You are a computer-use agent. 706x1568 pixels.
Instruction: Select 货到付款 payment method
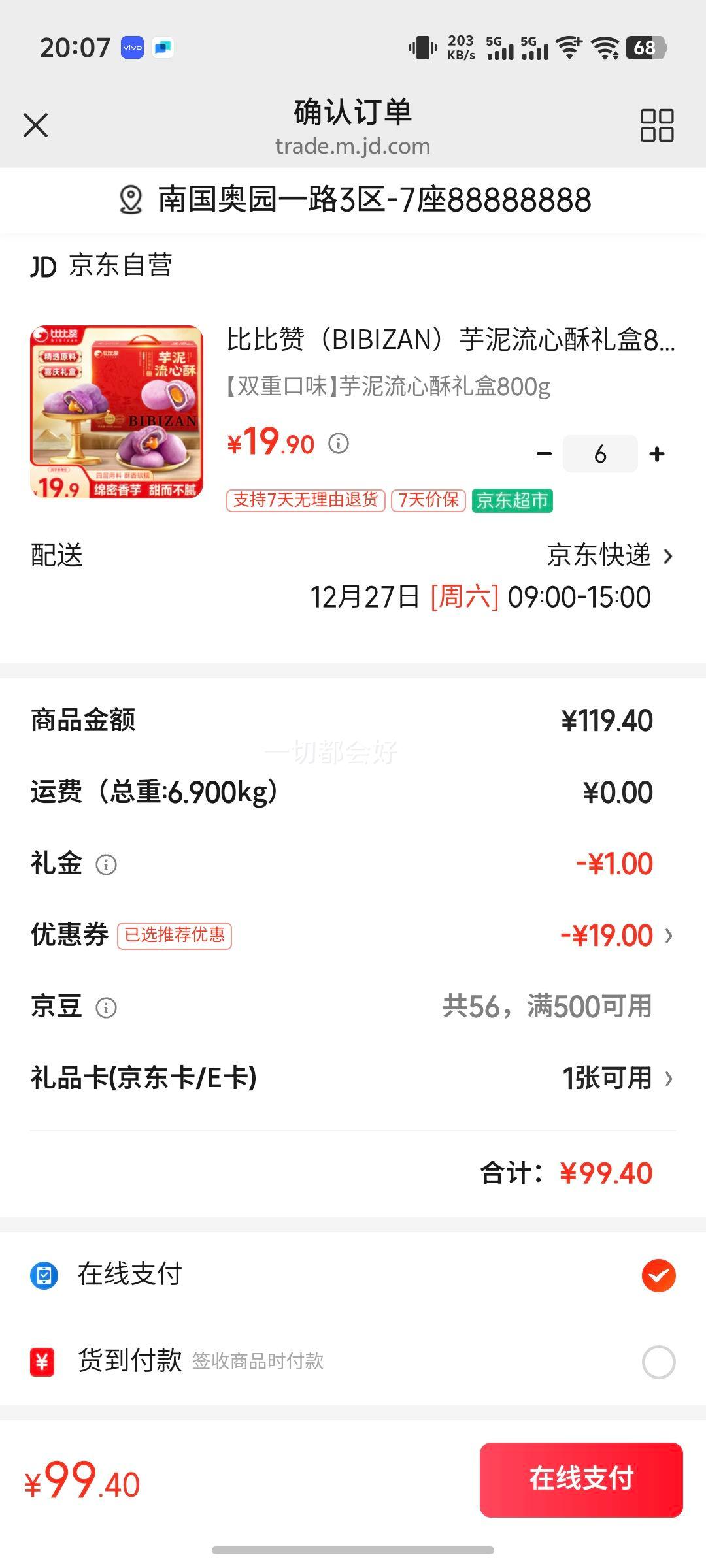[x=658, y=1362]
